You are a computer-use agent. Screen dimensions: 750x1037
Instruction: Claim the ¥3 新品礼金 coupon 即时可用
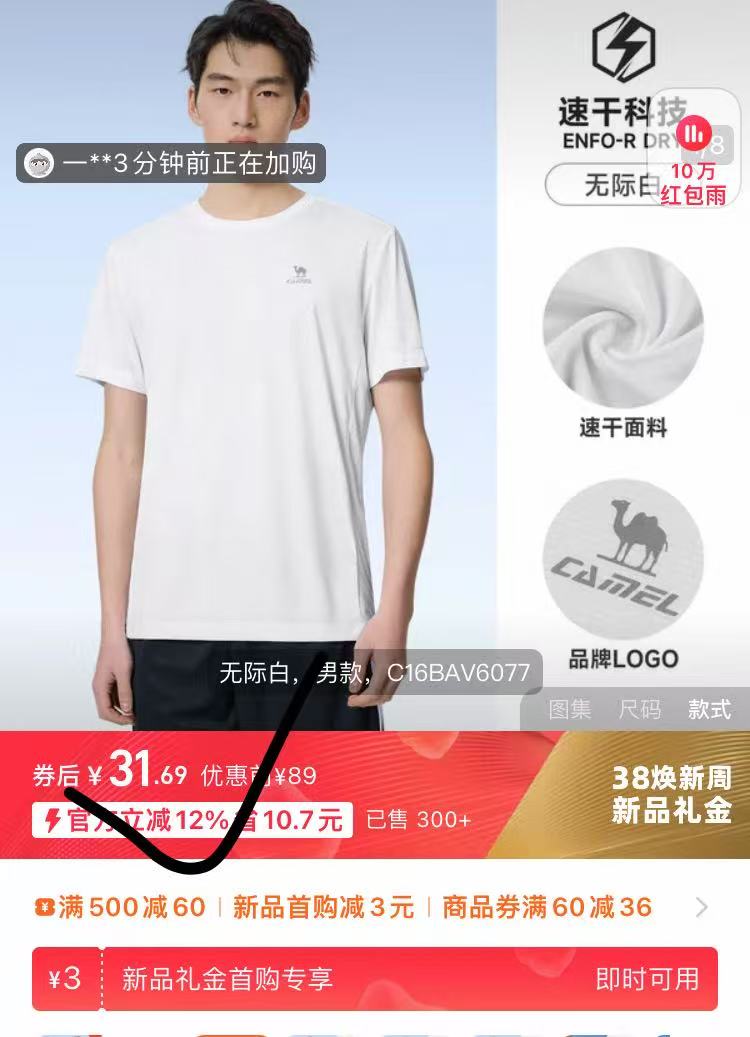pyautogui.click(x=647, y=979)
